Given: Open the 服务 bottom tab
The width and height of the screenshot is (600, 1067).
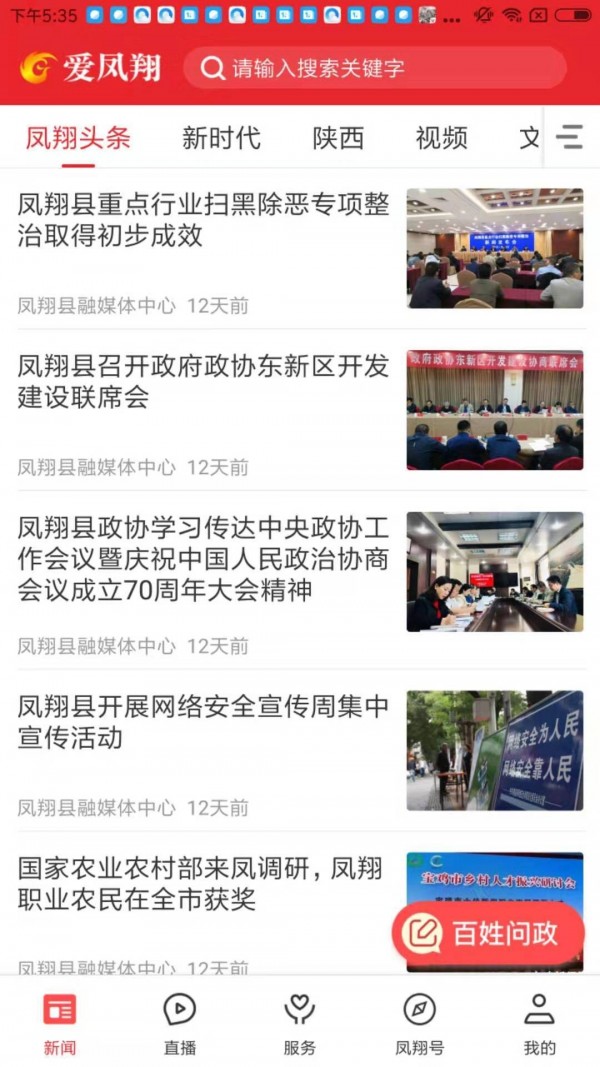Looking at the screenshot, I should point(299,1023).
